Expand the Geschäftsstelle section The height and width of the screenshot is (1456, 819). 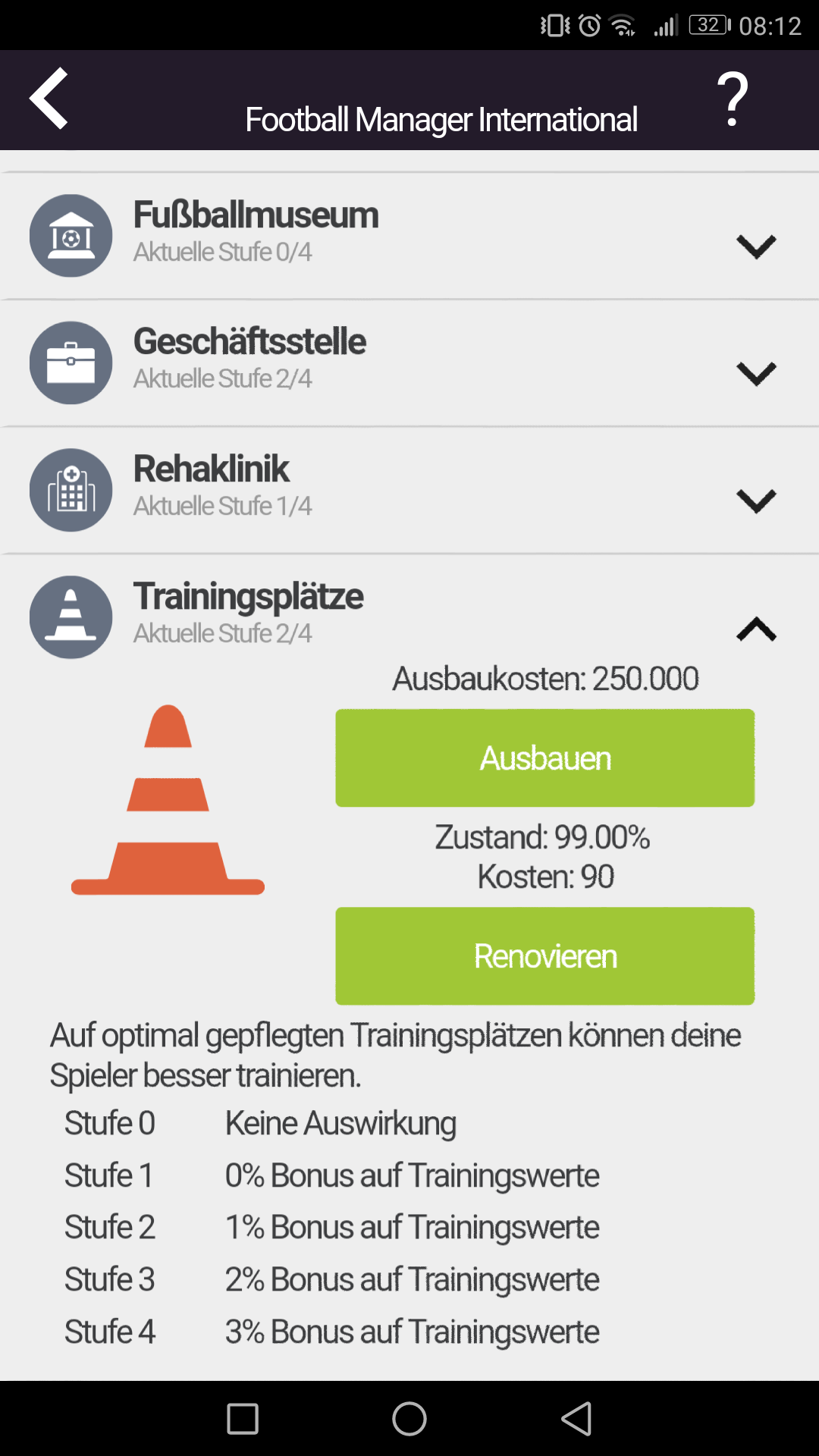(x=756, y=374)
